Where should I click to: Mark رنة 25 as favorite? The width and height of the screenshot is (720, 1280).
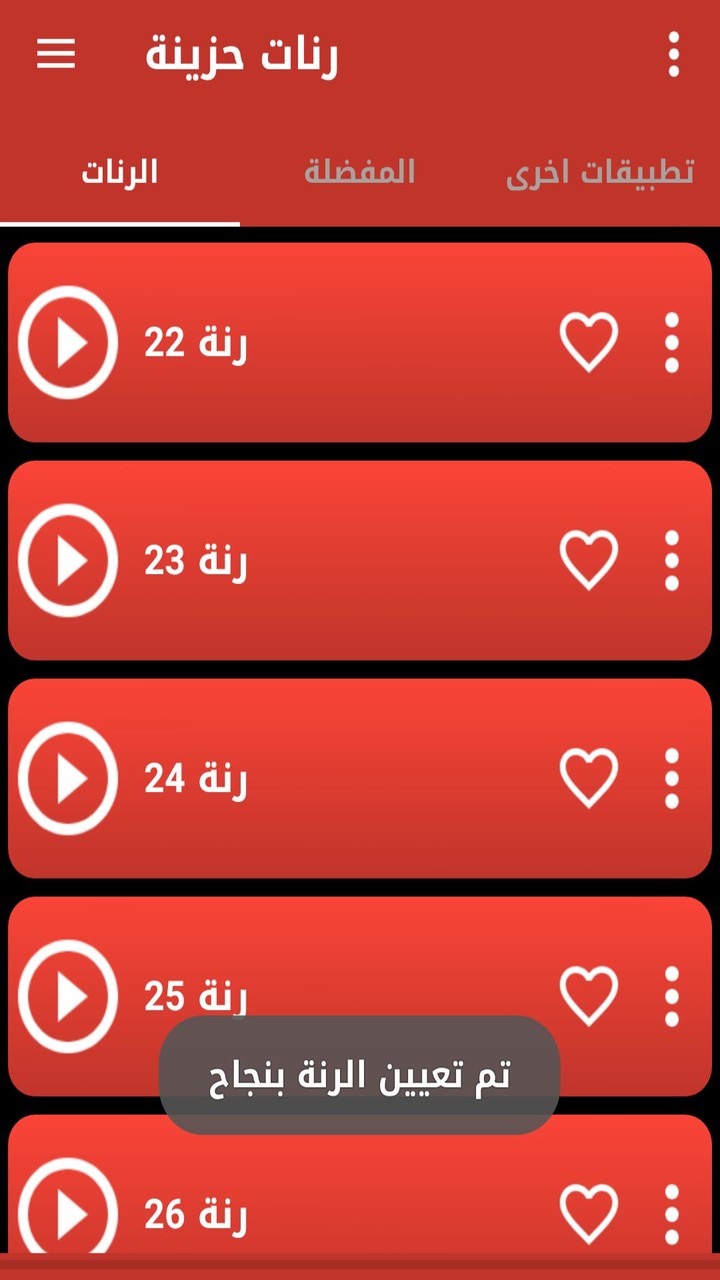coord(589,994)
